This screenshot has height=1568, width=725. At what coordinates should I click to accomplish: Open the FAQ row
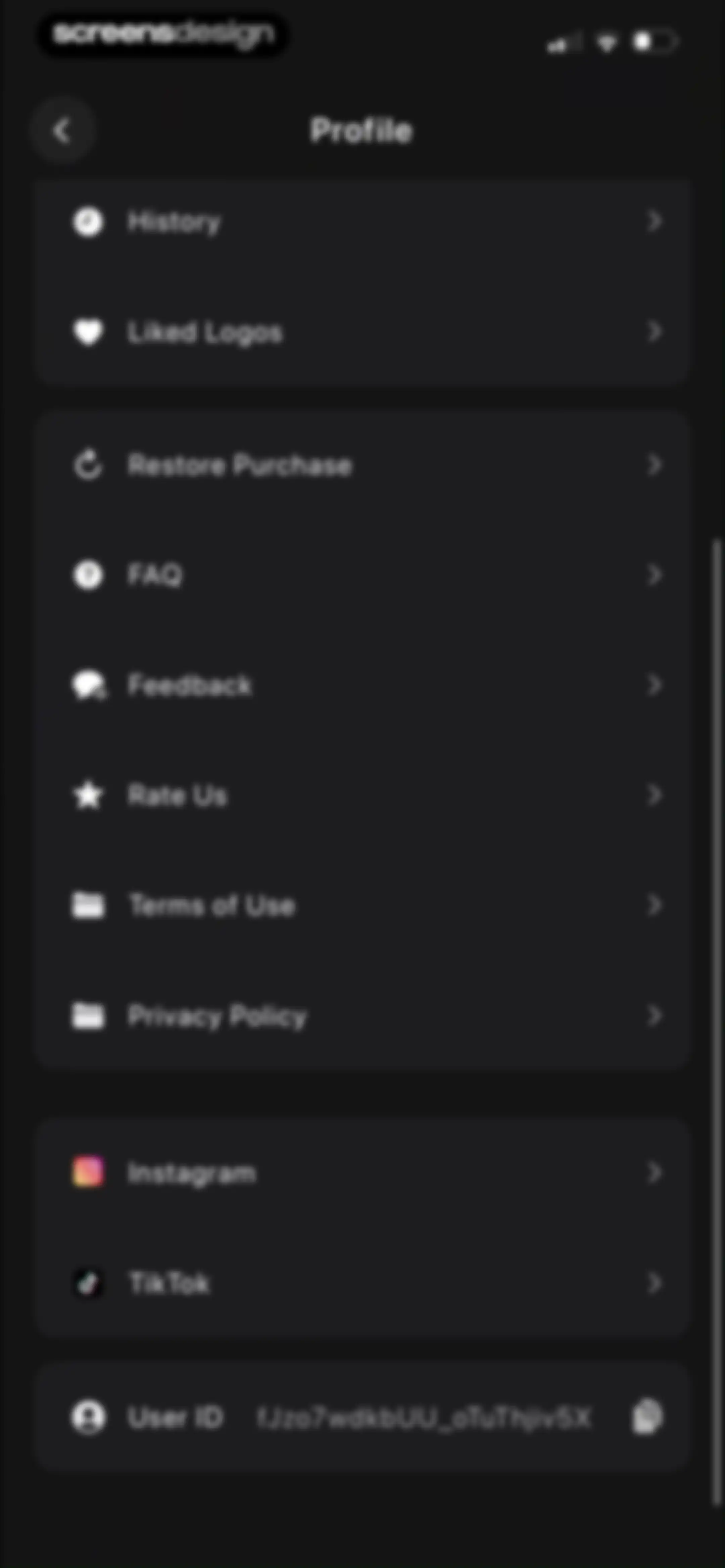(x=363, y=574)
